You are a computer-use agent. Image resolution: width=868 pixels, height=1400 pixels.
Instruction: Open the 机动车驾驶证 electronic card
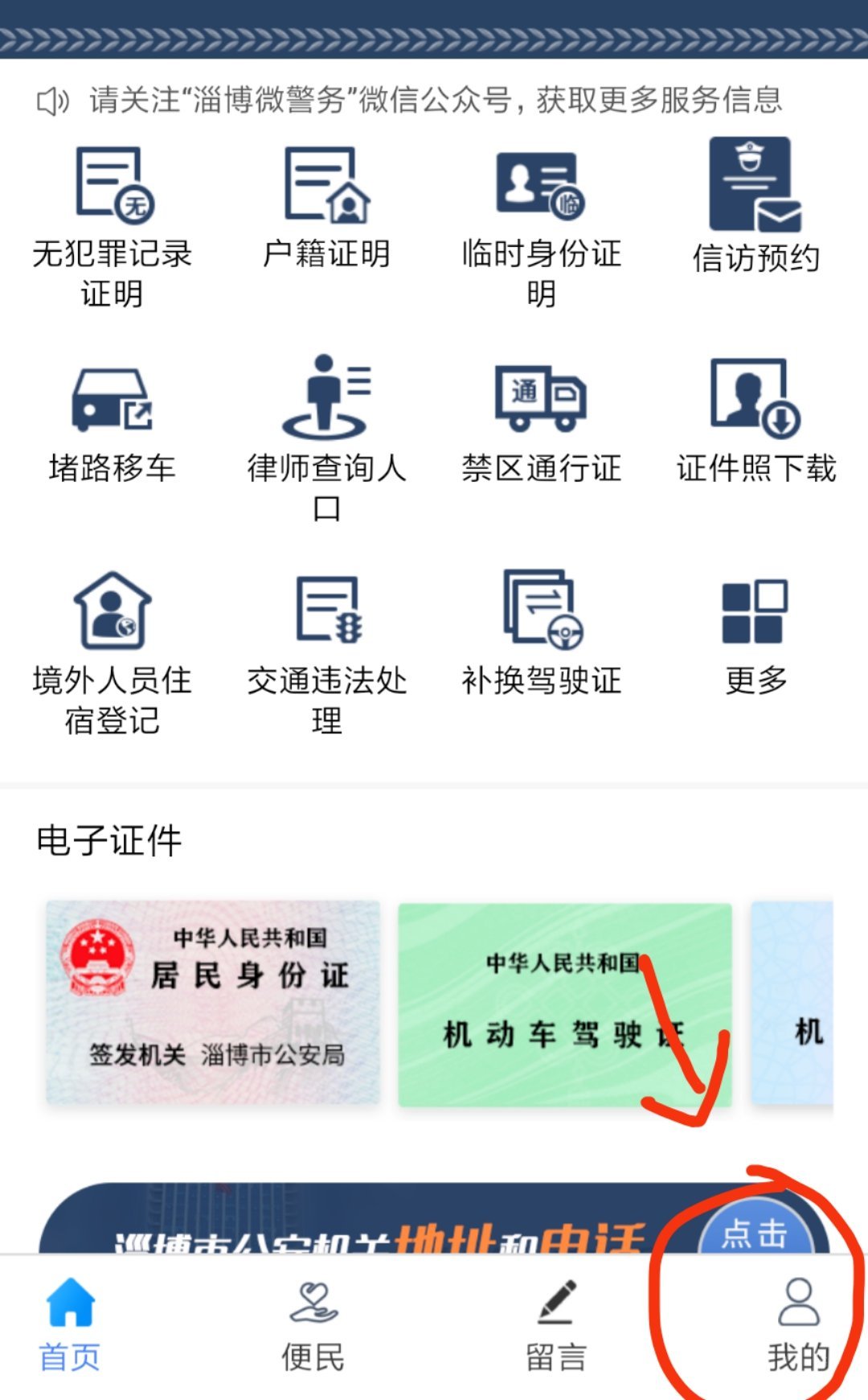pos(564,1004)
